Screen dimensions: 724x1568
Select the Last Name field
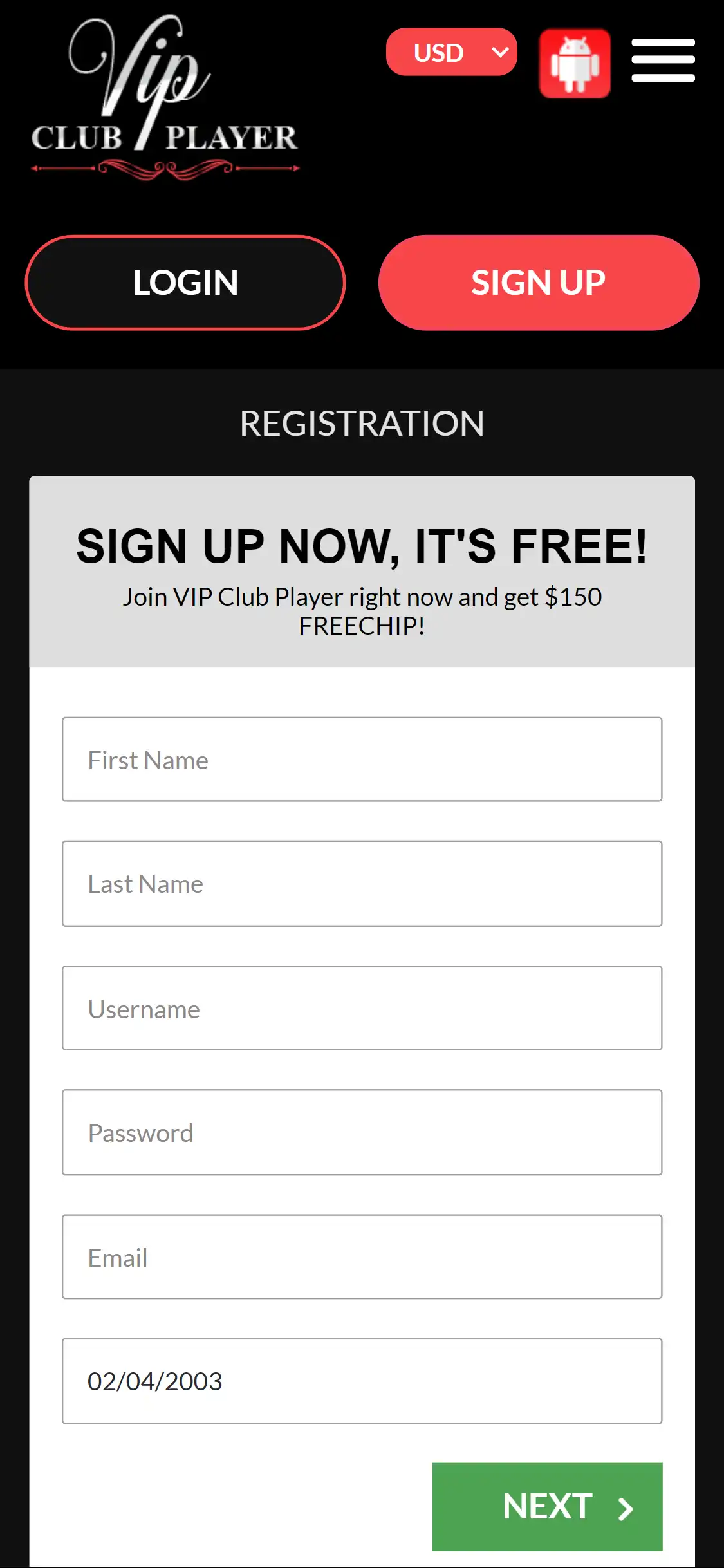pos(362,884)
